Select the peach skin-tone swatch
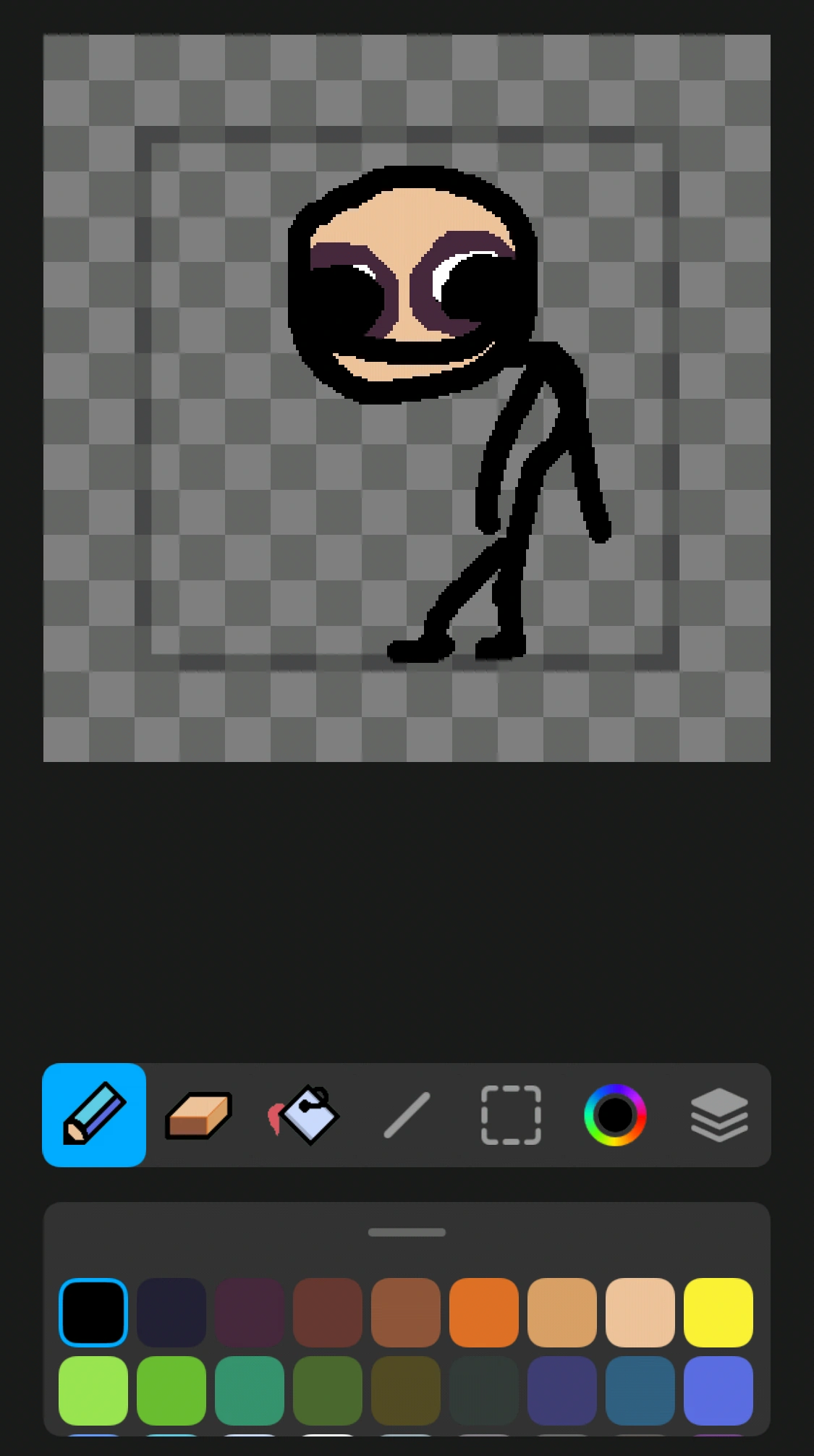Image resolution: width=814 pixels, height=1456 pixels. pos(640,1312)
